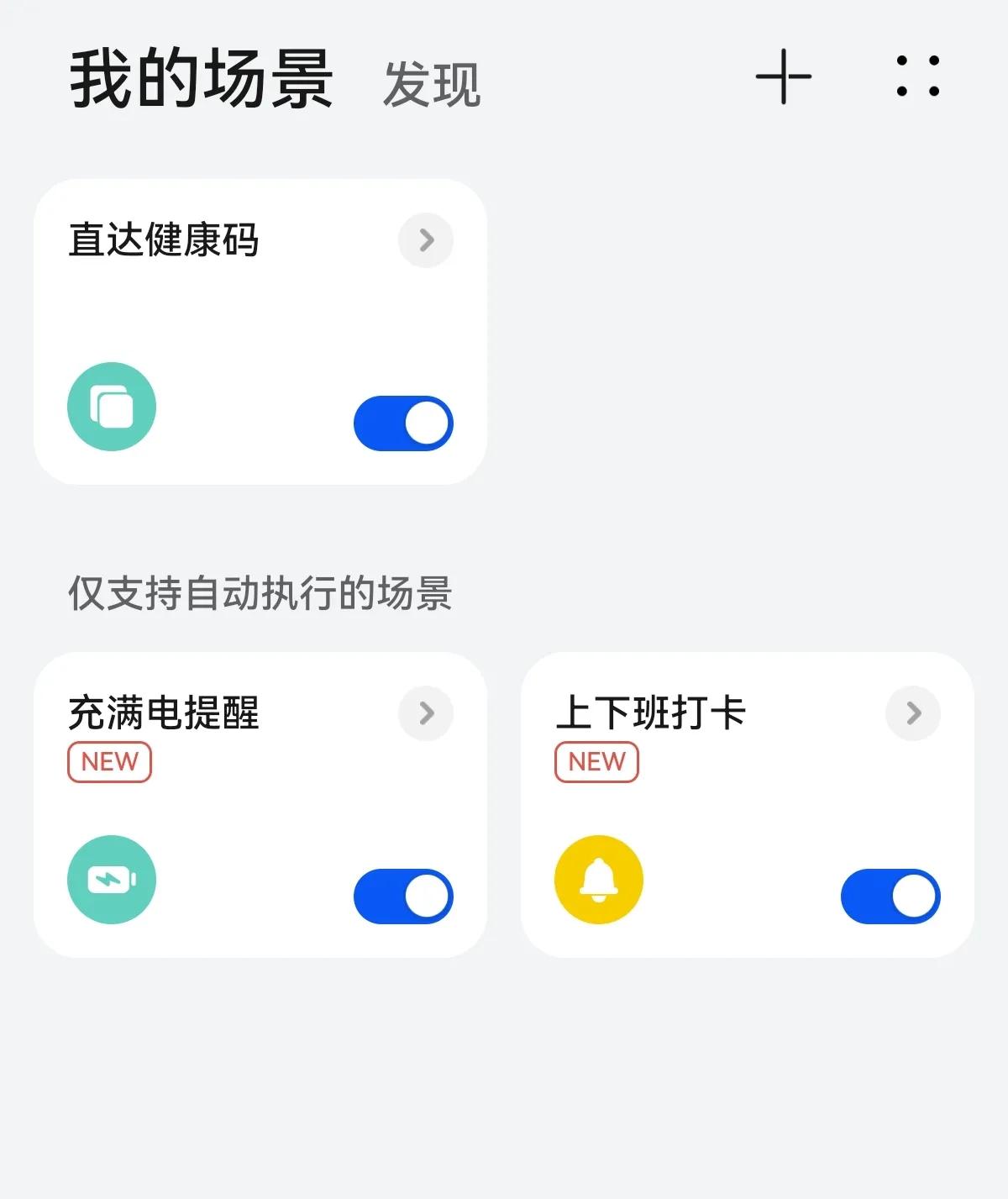The image size is (1008, 1199).
Task: Toggle off 上下班打卡 automation
Action: pos(890,896)
